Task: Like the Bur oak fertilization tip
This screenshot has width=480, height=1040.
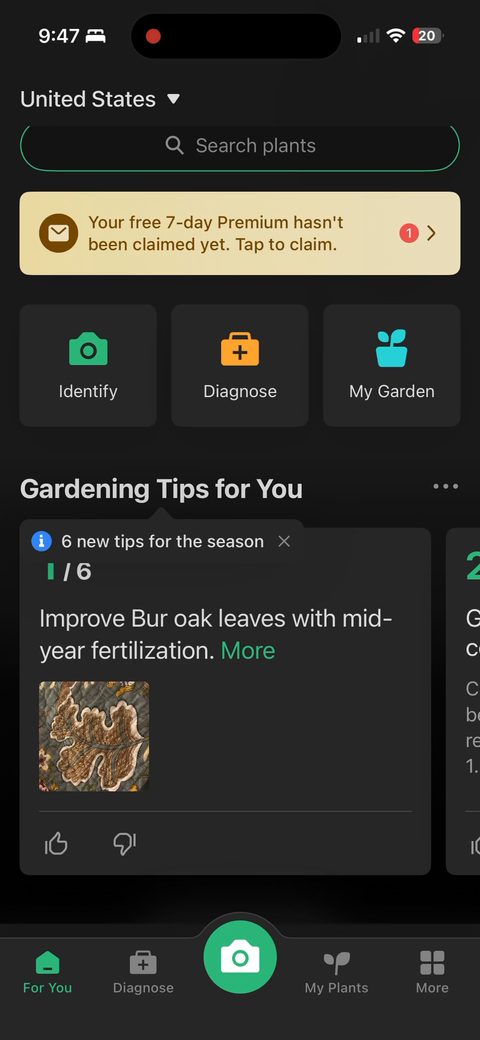Action: point(56,844)
